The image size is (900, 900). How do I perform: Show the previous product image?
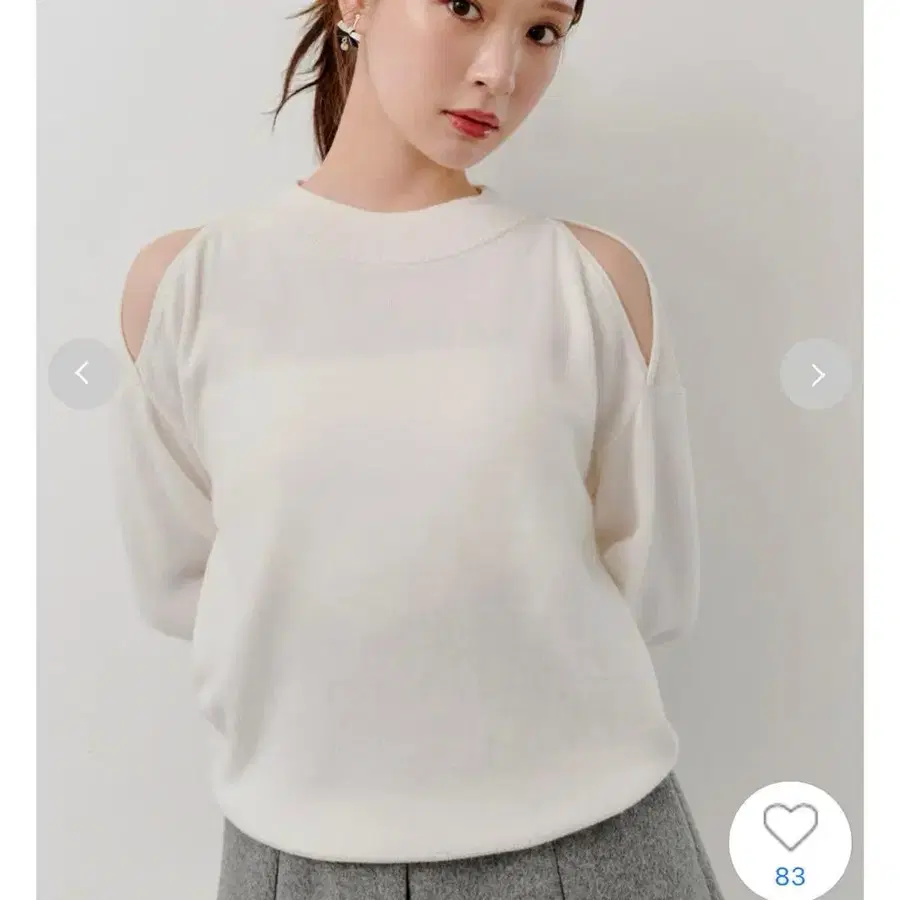point(83,374)
